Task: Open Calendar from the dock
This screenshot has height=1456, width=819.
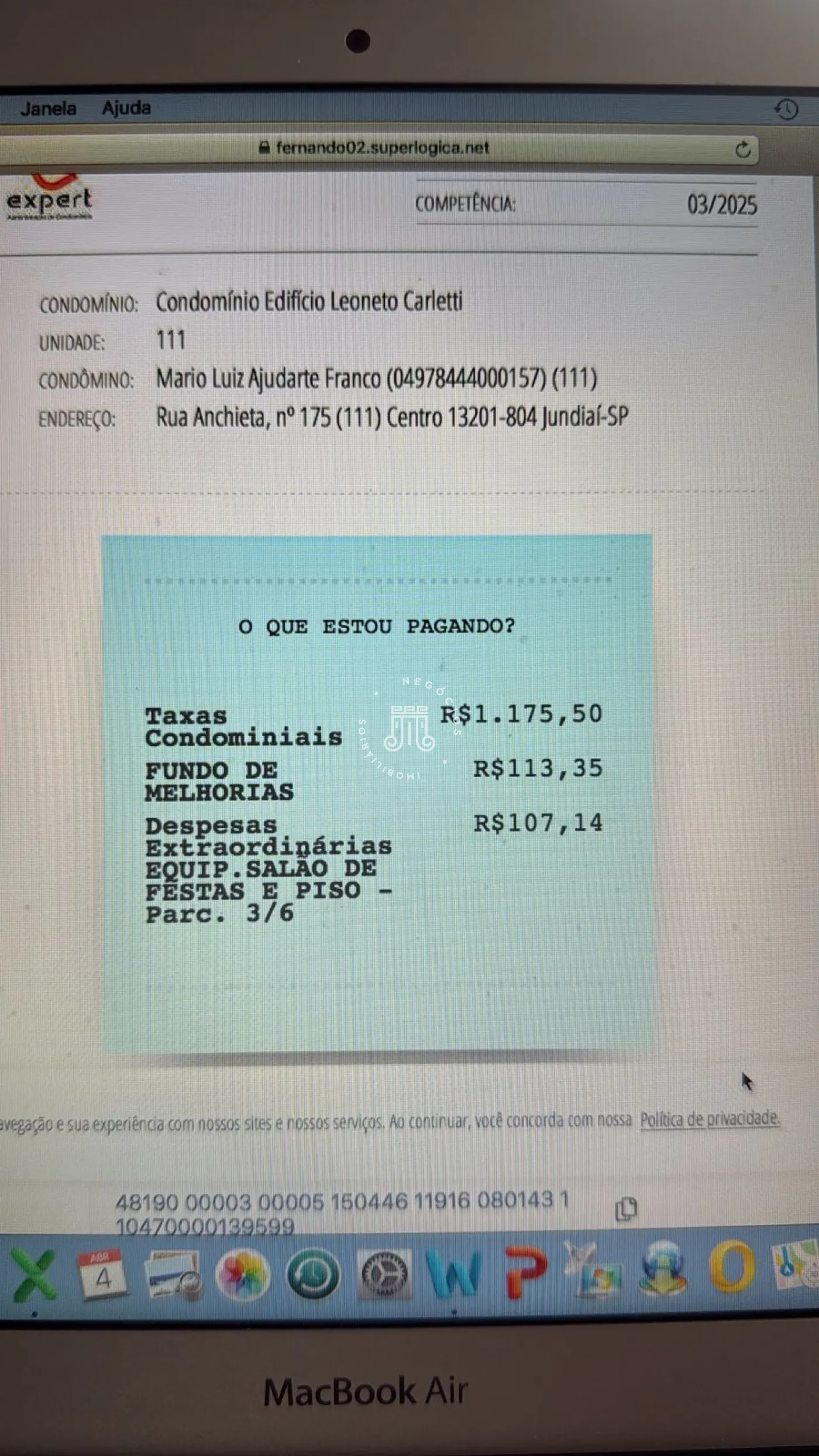Action: click(102, 1275)
